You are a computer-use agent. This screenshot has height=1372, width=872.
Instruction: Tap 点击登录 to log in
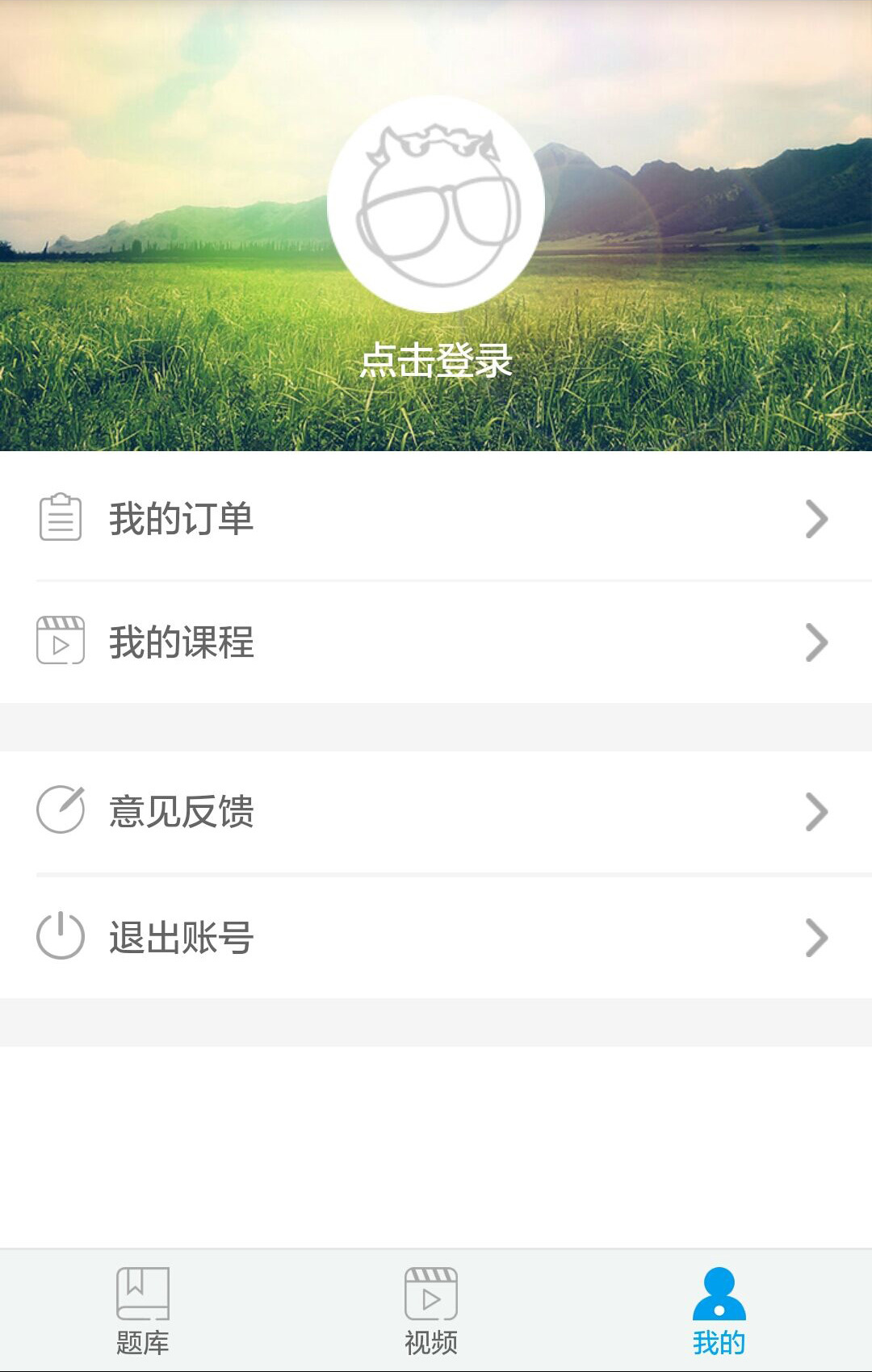coord(436,361)
